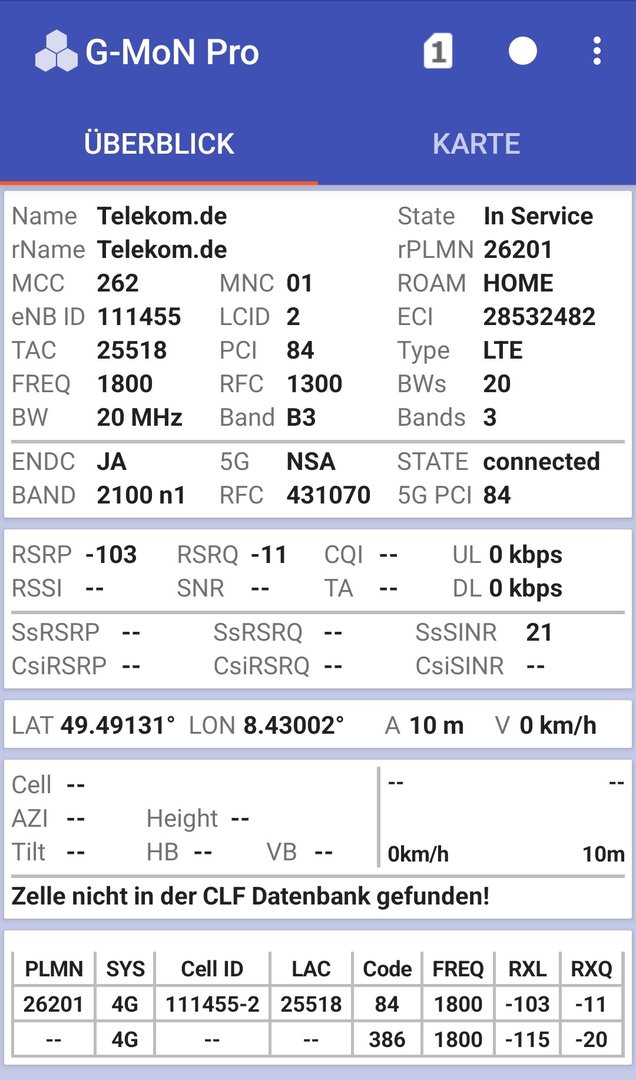This screenshot has width=636, height=1080.
Task: Tap the SIM 1 selector icon
Action: click(x=438, y=51)
